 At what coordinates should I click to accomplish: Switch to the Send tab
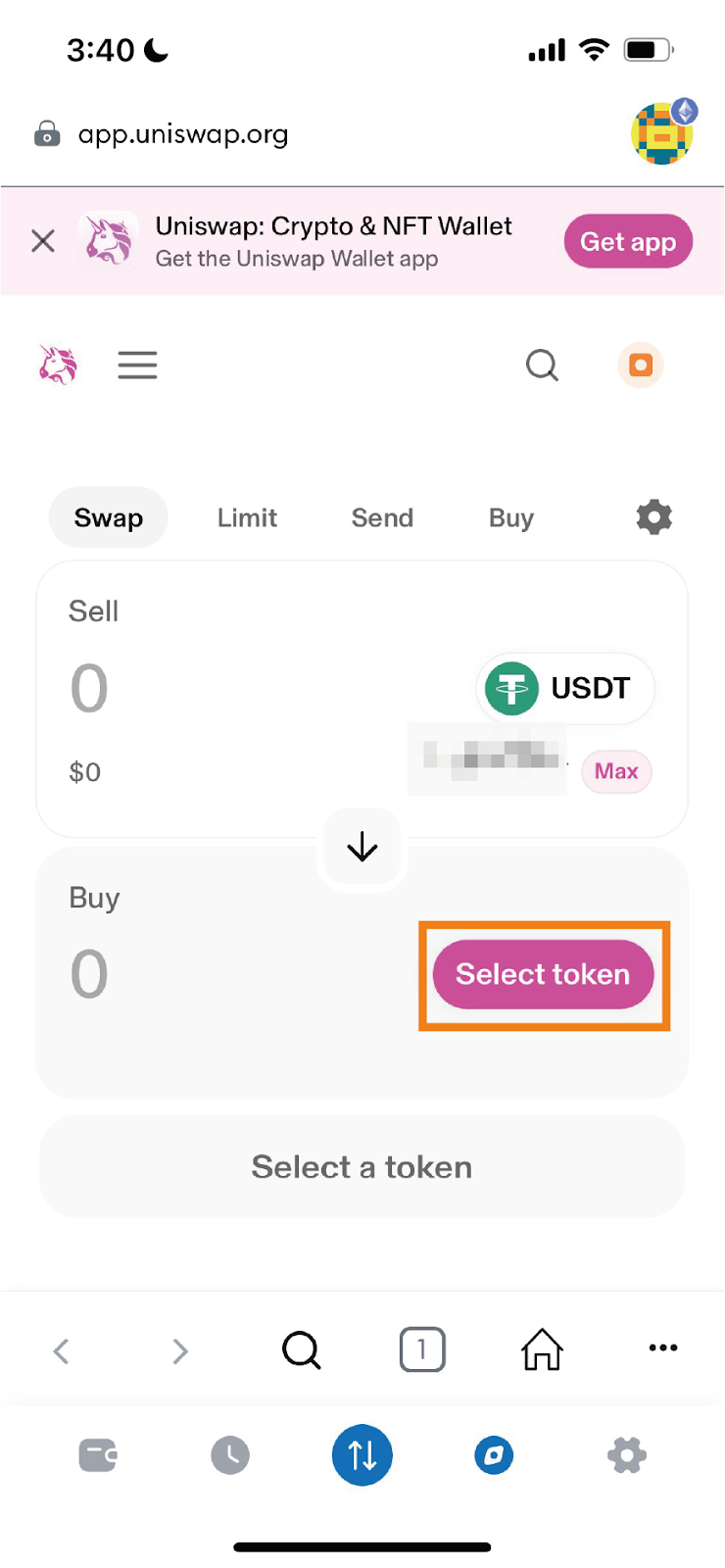coord(382,517)
